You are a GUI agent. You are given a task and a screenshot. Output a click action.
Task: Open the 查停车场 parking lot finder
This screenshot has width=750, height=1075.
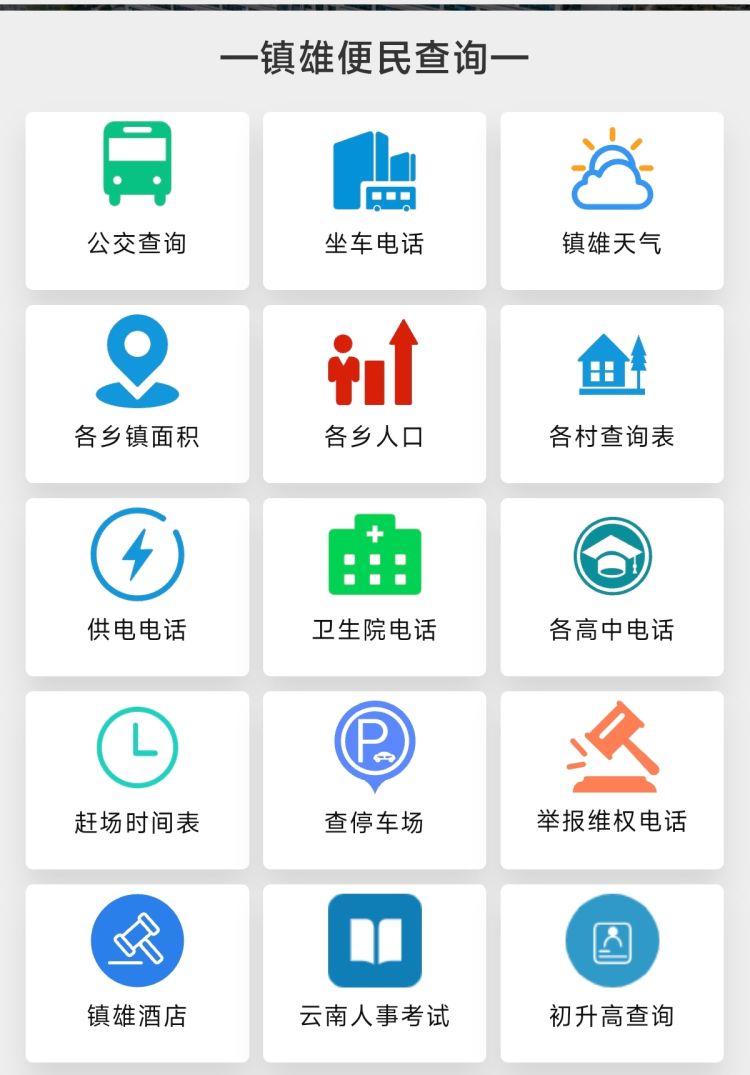click(374, 779)
